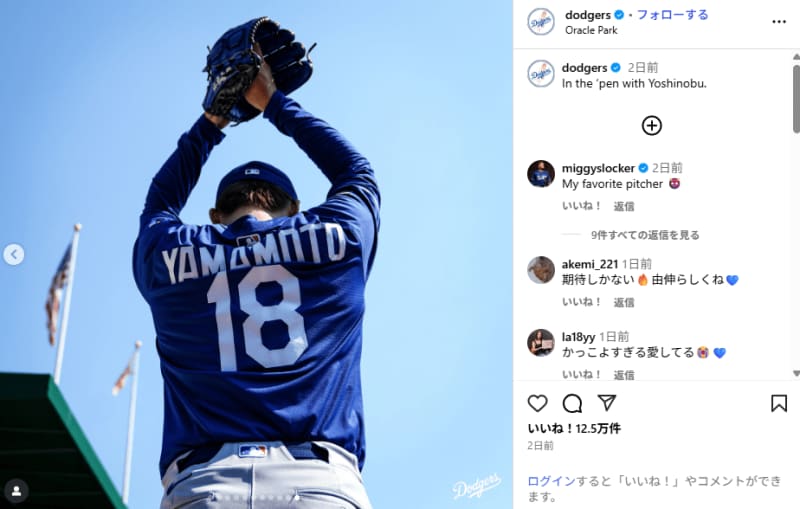Go to the previous photo

pos(14,255)
